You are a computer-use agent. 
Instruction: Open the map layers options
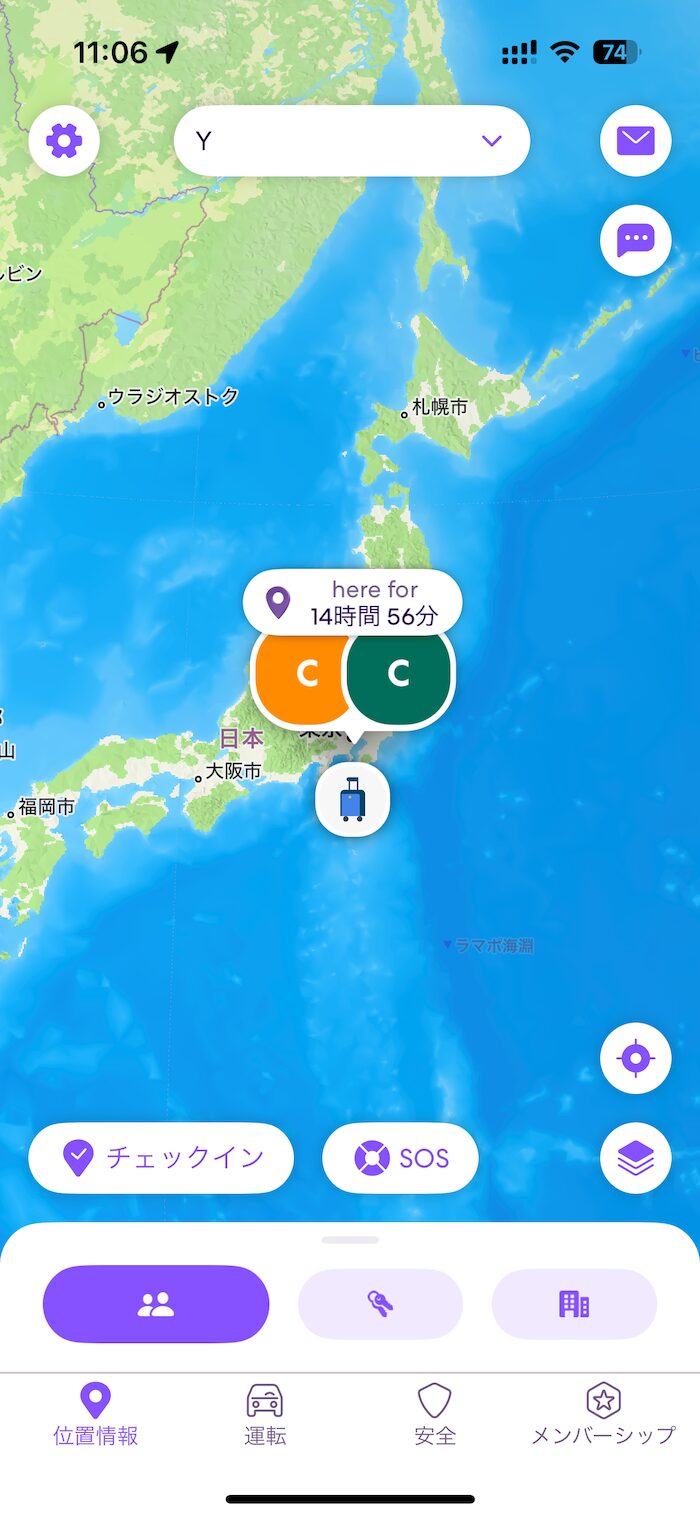point(635,1158)
